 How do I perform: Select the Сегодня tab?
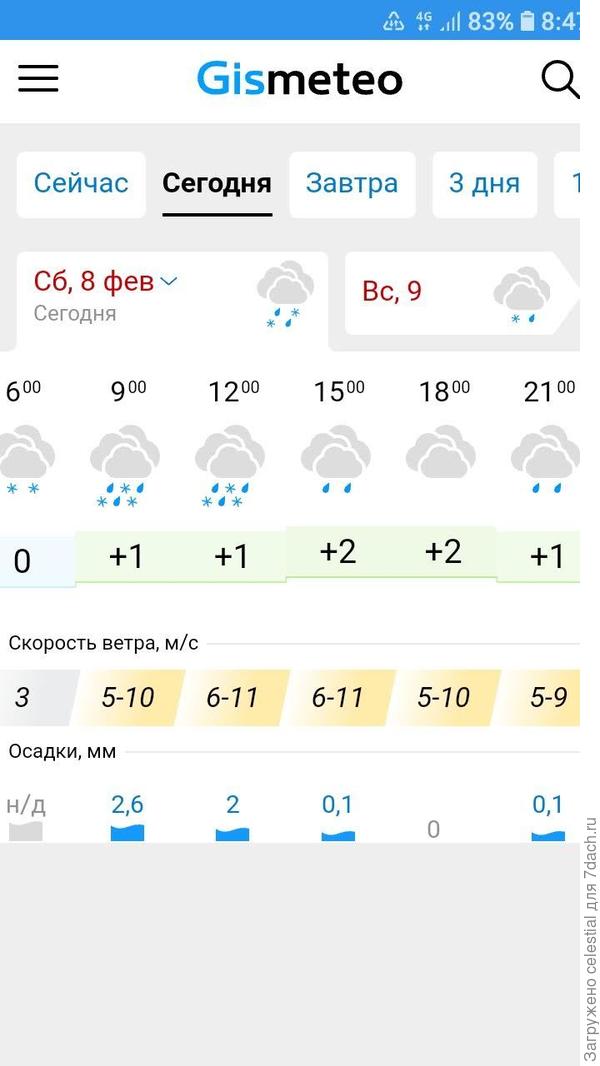click(217, 184)
